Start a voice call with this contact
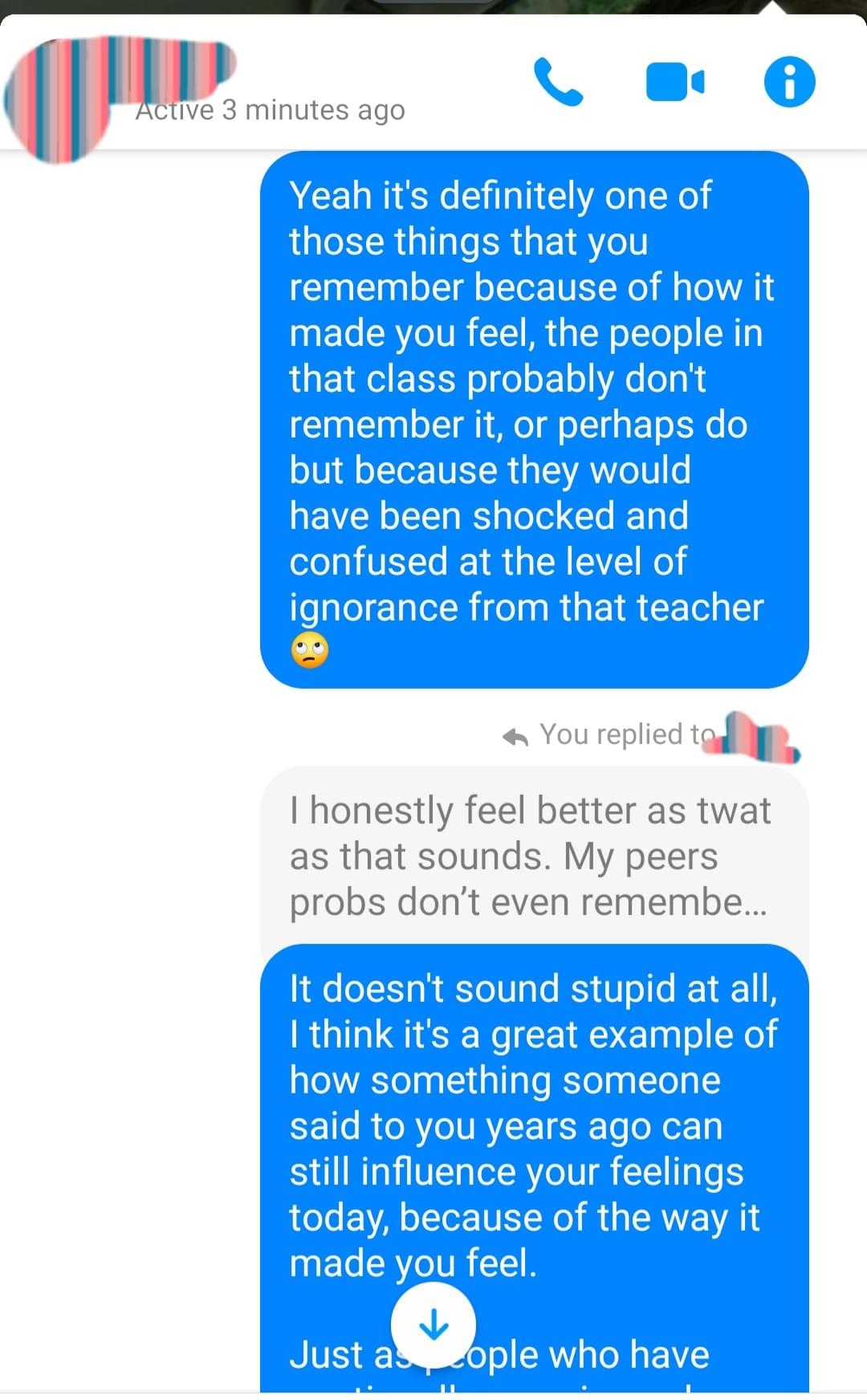The height and width of the screenshot is (1400, 867). click(x=559, y=82)
